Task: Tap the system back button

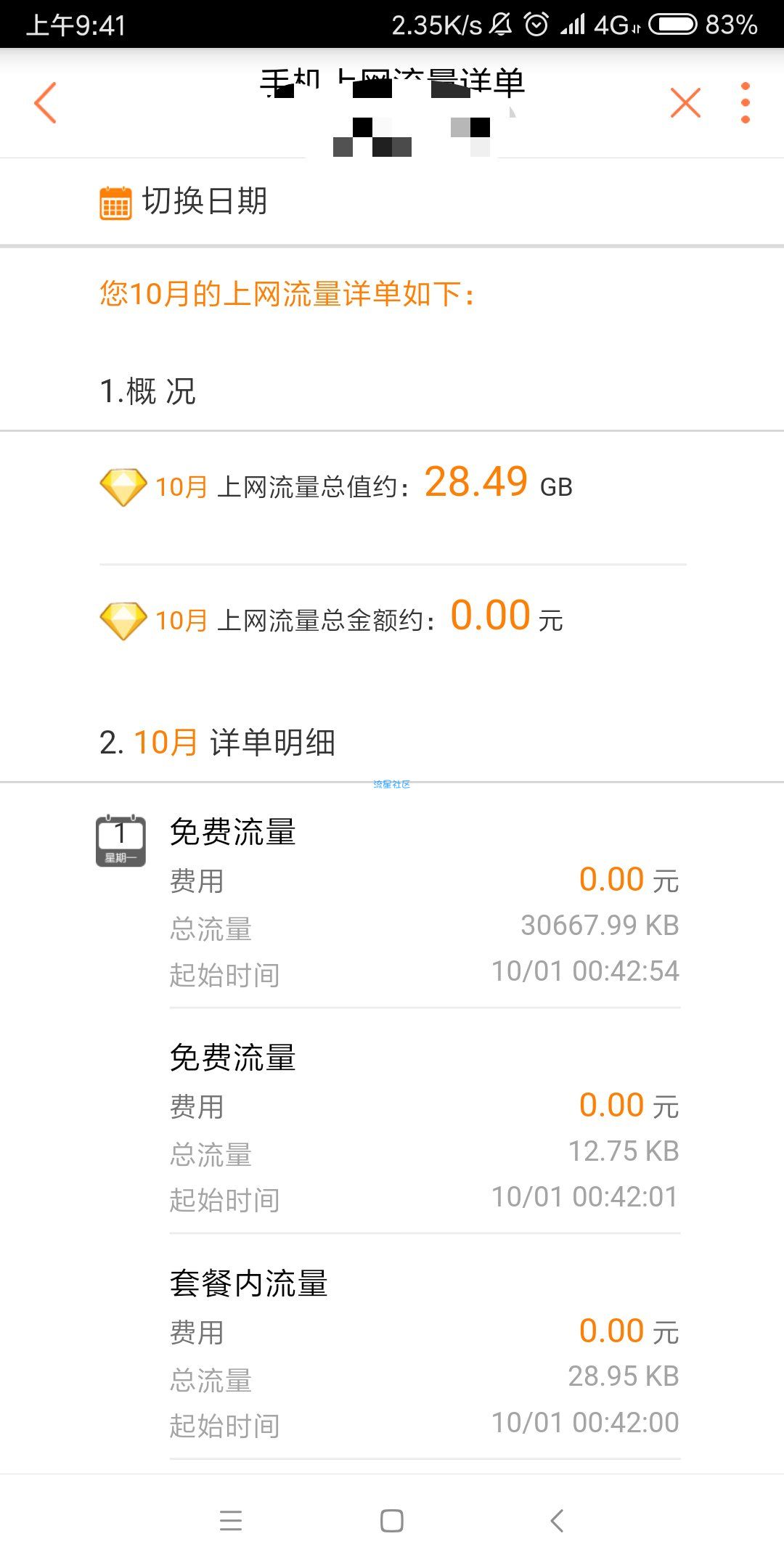Action: pos(557,1520)
